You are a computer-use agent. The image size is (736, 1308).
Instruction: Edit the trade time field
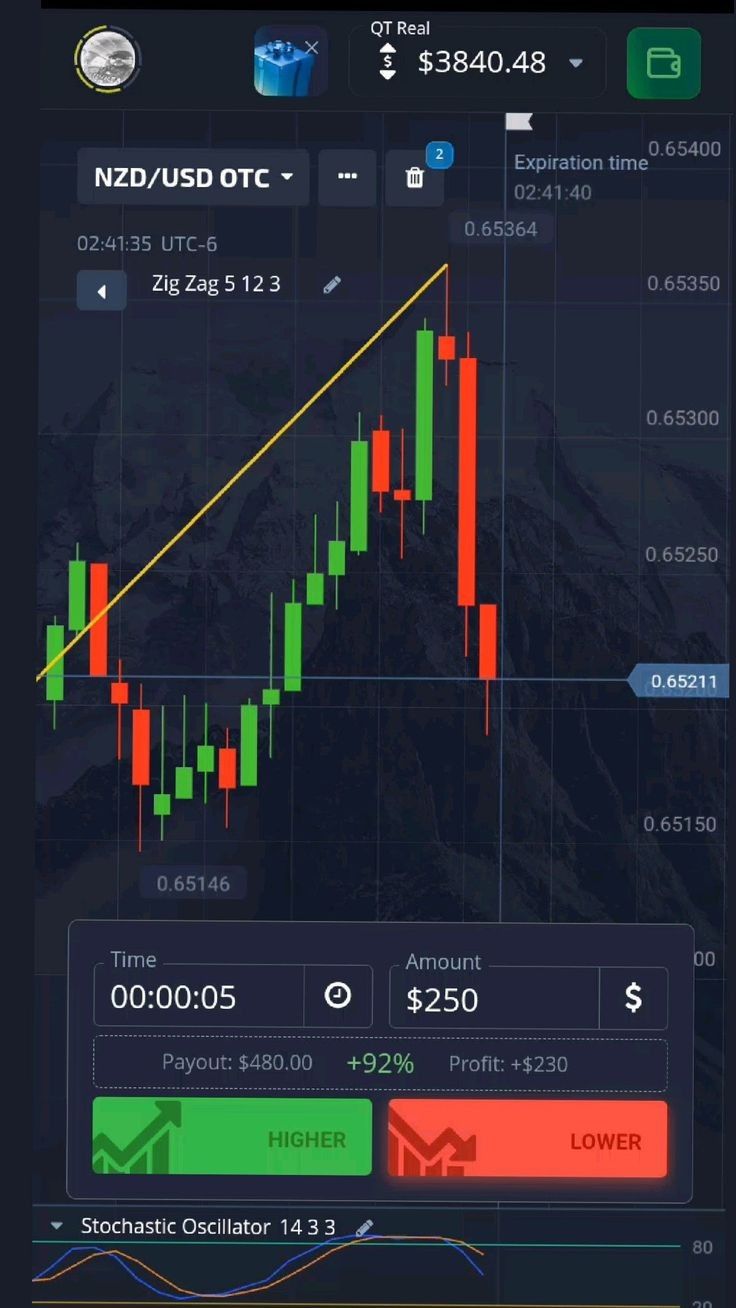coord(200,997)
